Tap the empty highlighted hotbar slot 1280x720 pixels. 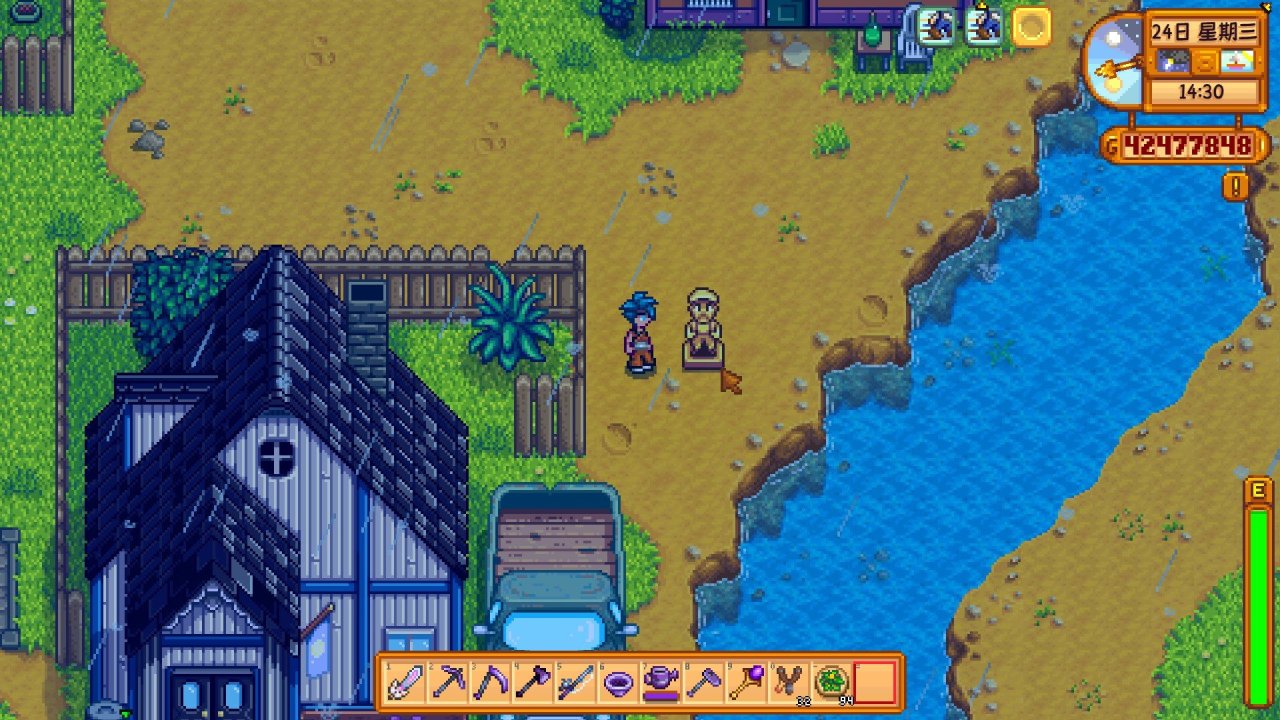point(875,684)
